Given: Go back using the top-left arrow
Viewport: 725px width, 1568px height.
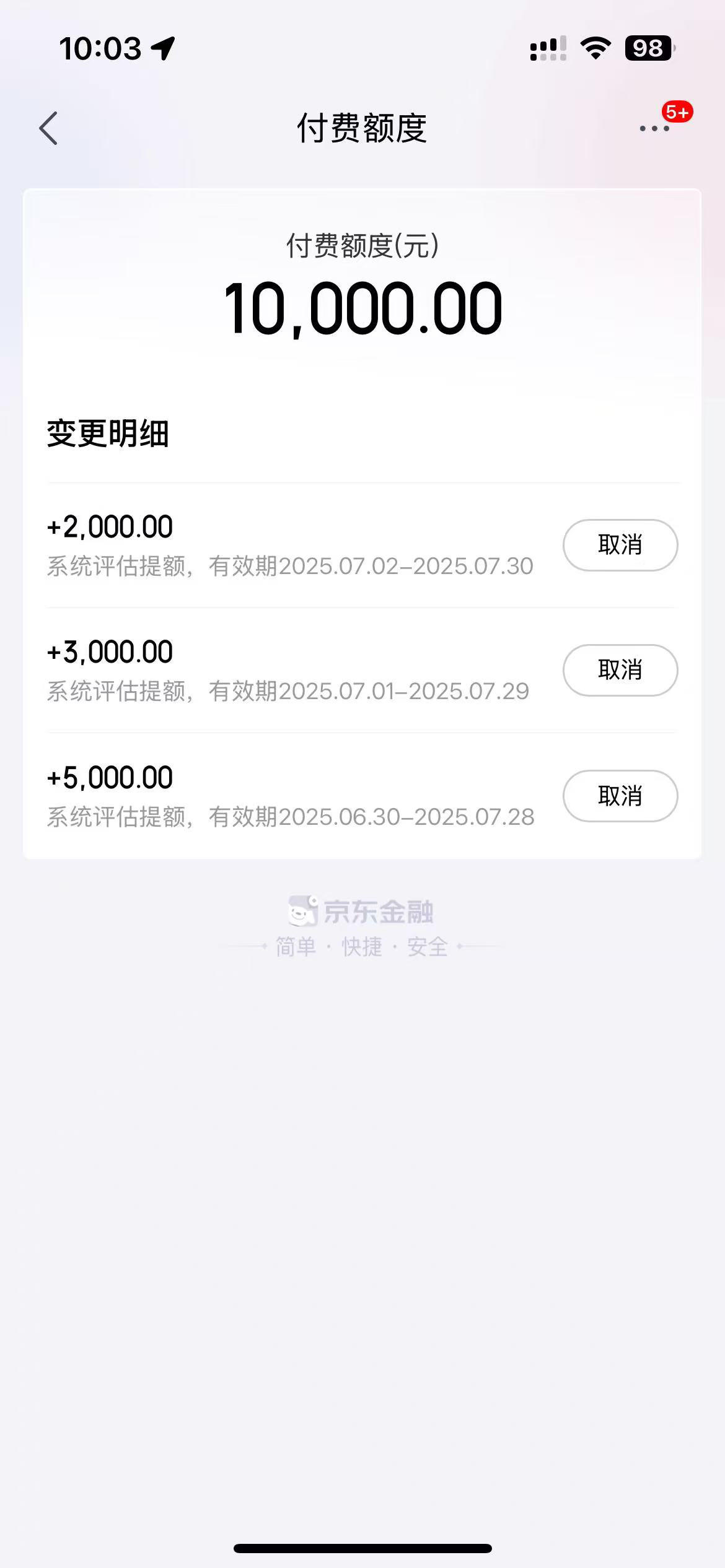Looking at the screenshot, I should [x=48, y=128].
